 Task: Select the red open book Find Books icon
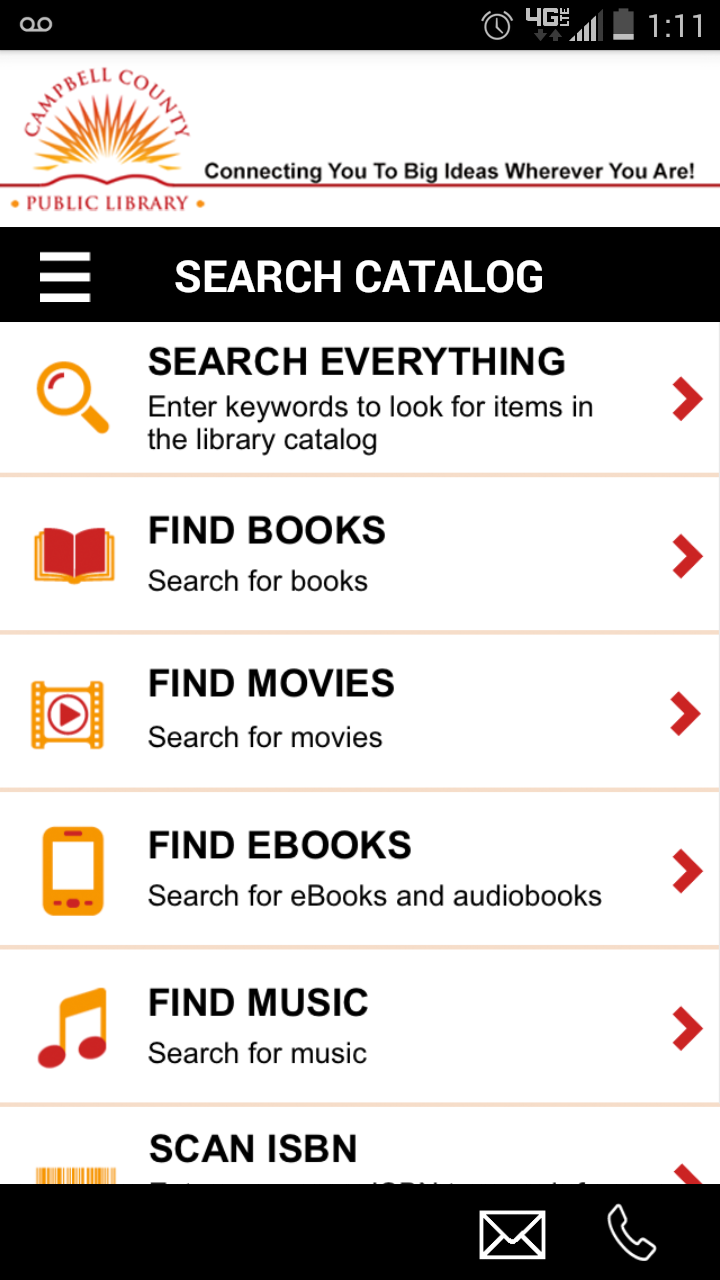[75, 553]
